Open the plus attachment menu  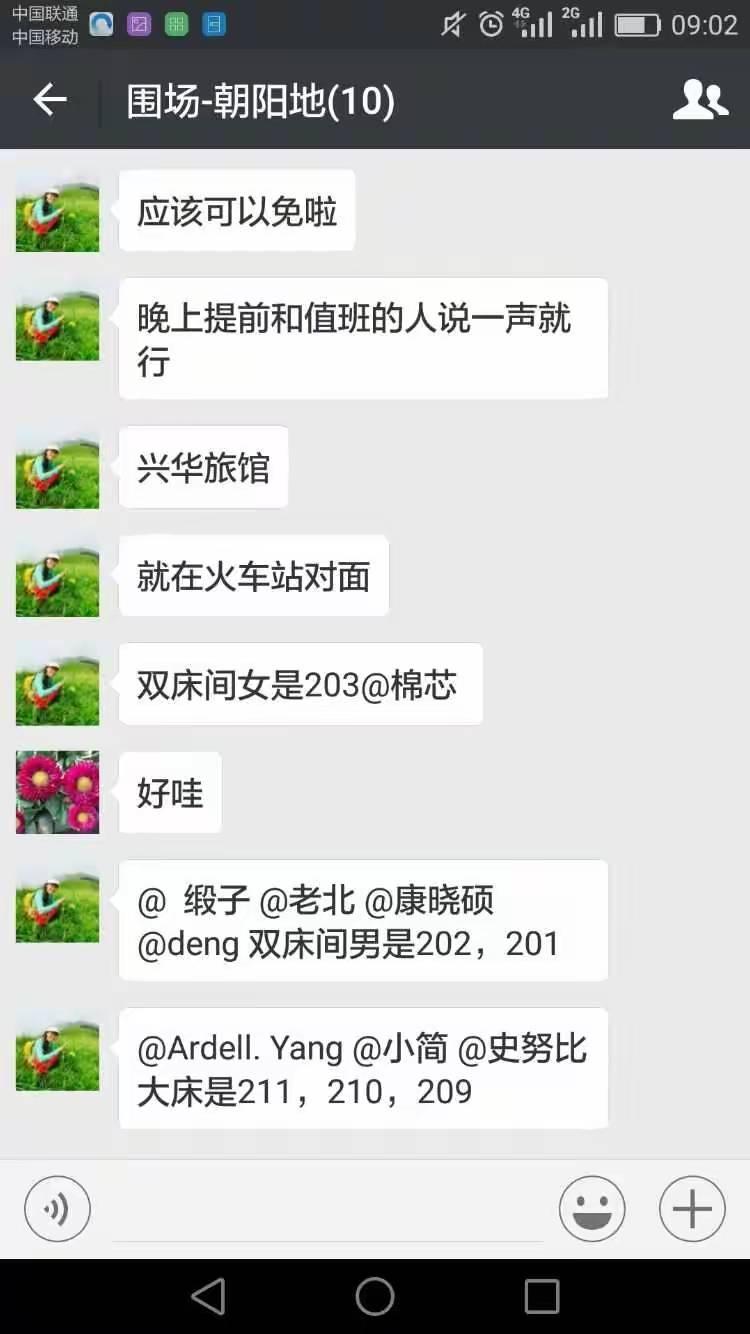coord(692,1209)
